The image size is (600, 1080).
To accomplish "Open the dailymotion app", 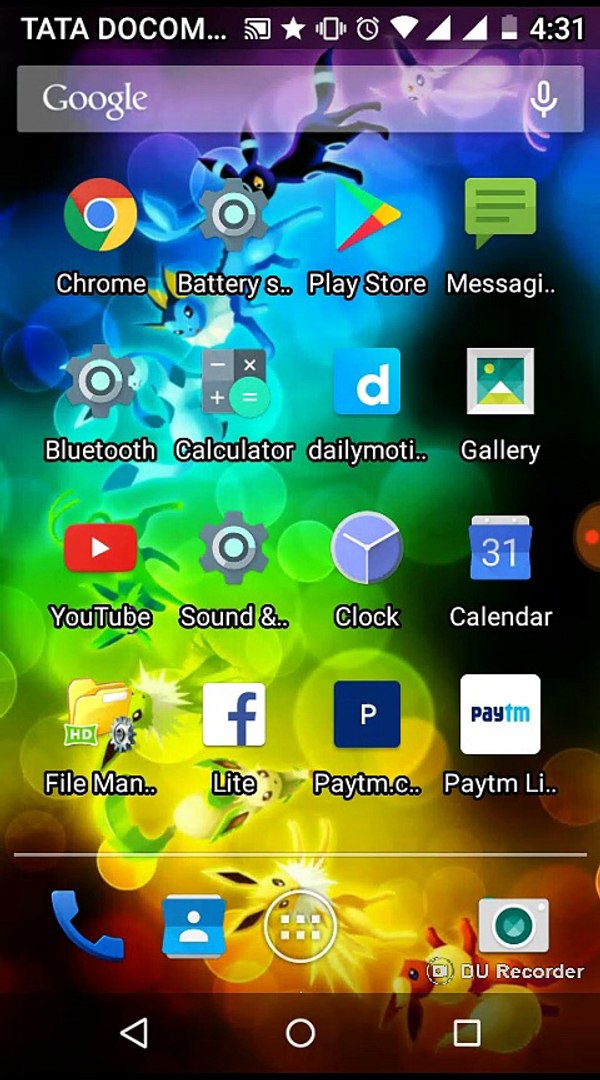I will 366,382.
